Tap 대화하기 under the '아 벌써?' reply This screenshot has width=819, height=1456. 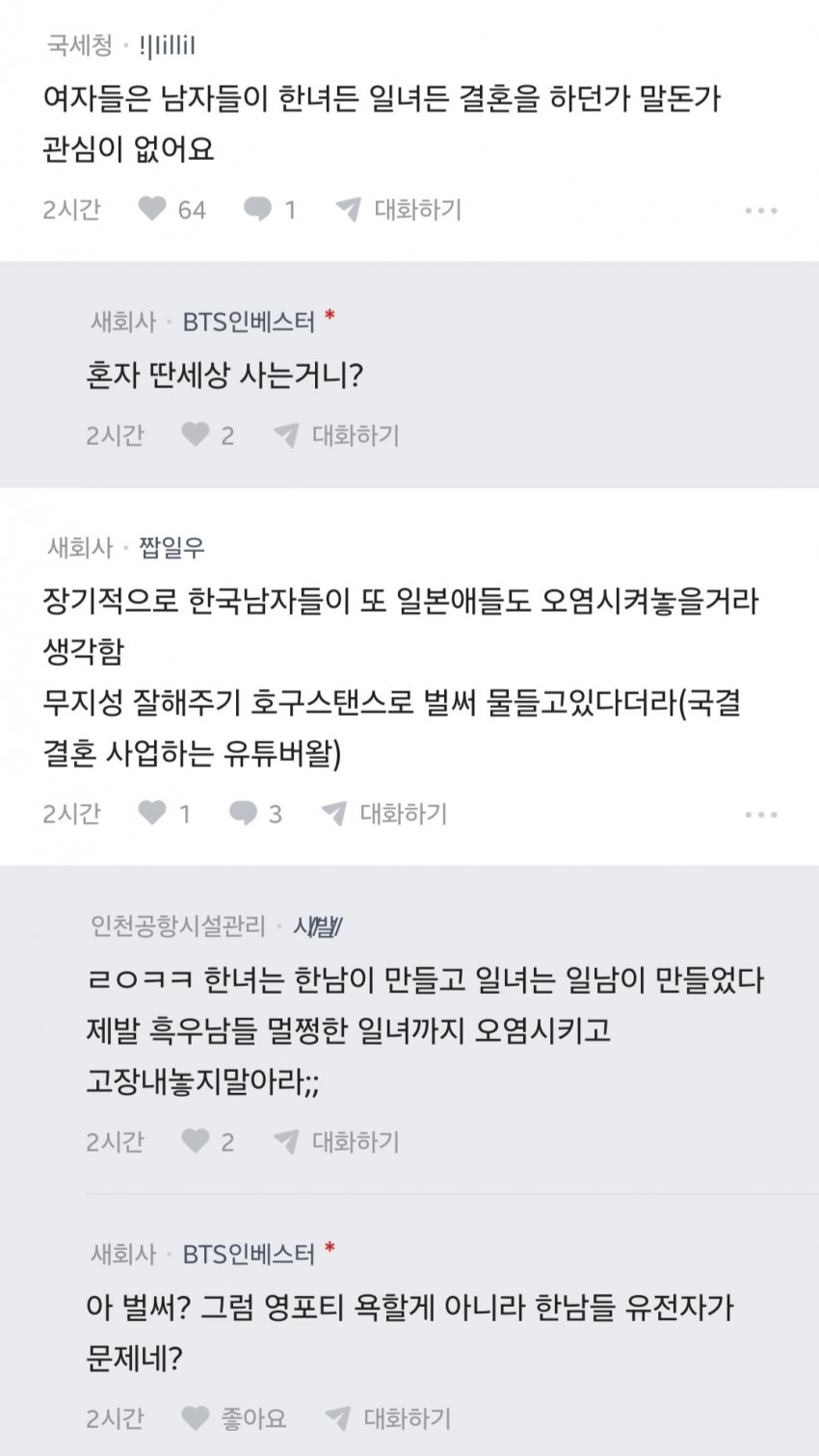click(x=388, y=1417)
